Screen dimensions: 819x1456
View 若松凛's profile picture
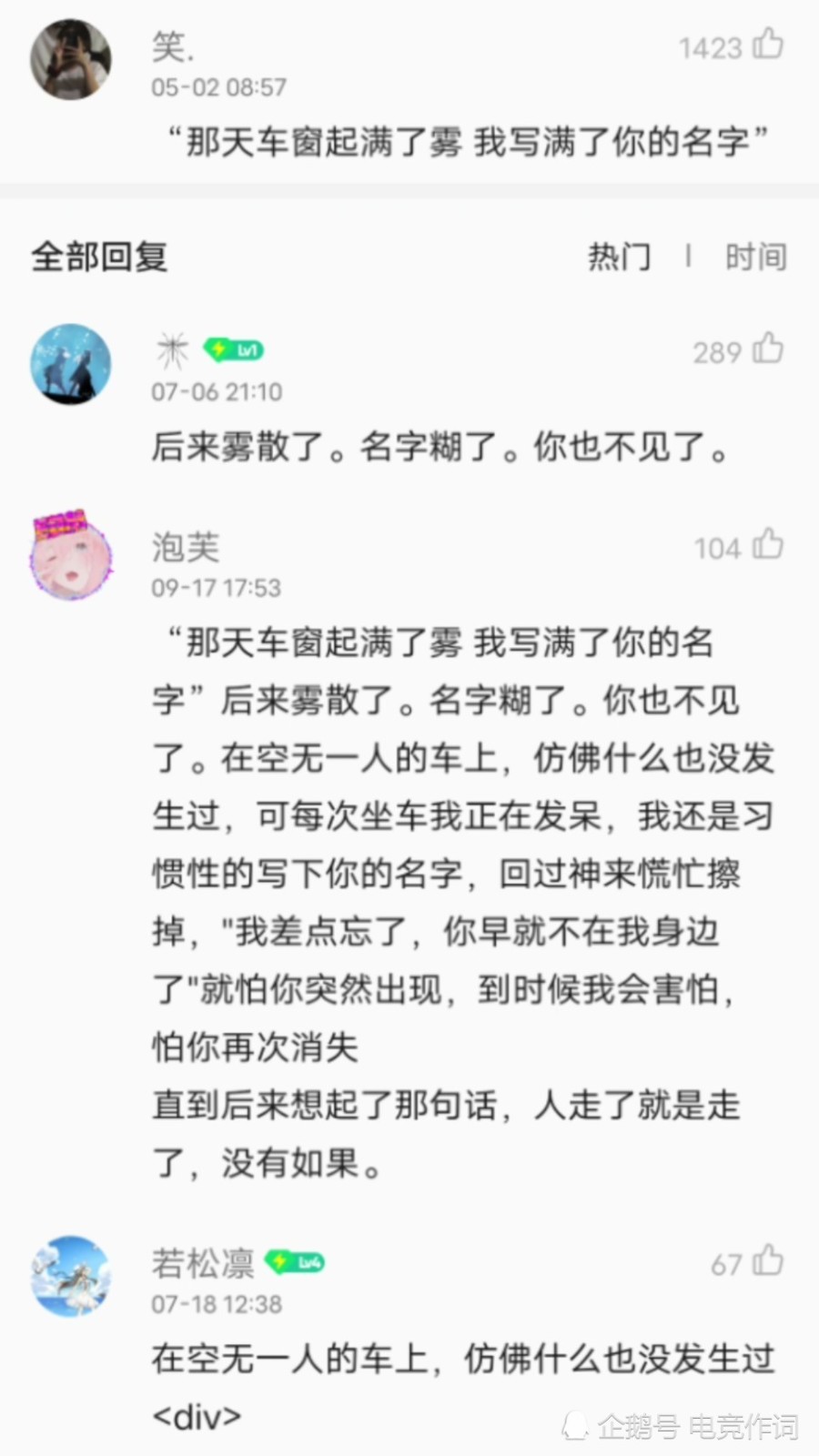(x=71, y=1275)
